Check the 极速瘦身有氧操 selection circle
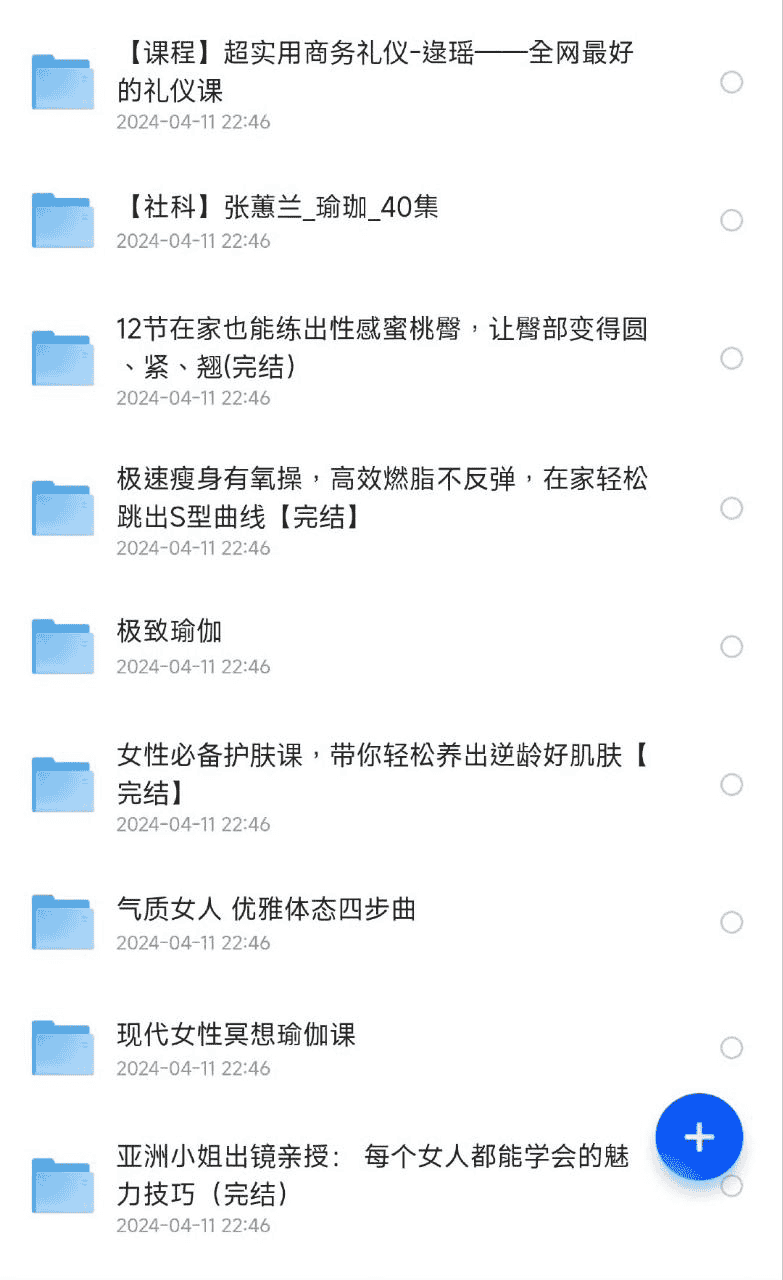The image size is (783, 1280). pos(731,508)
